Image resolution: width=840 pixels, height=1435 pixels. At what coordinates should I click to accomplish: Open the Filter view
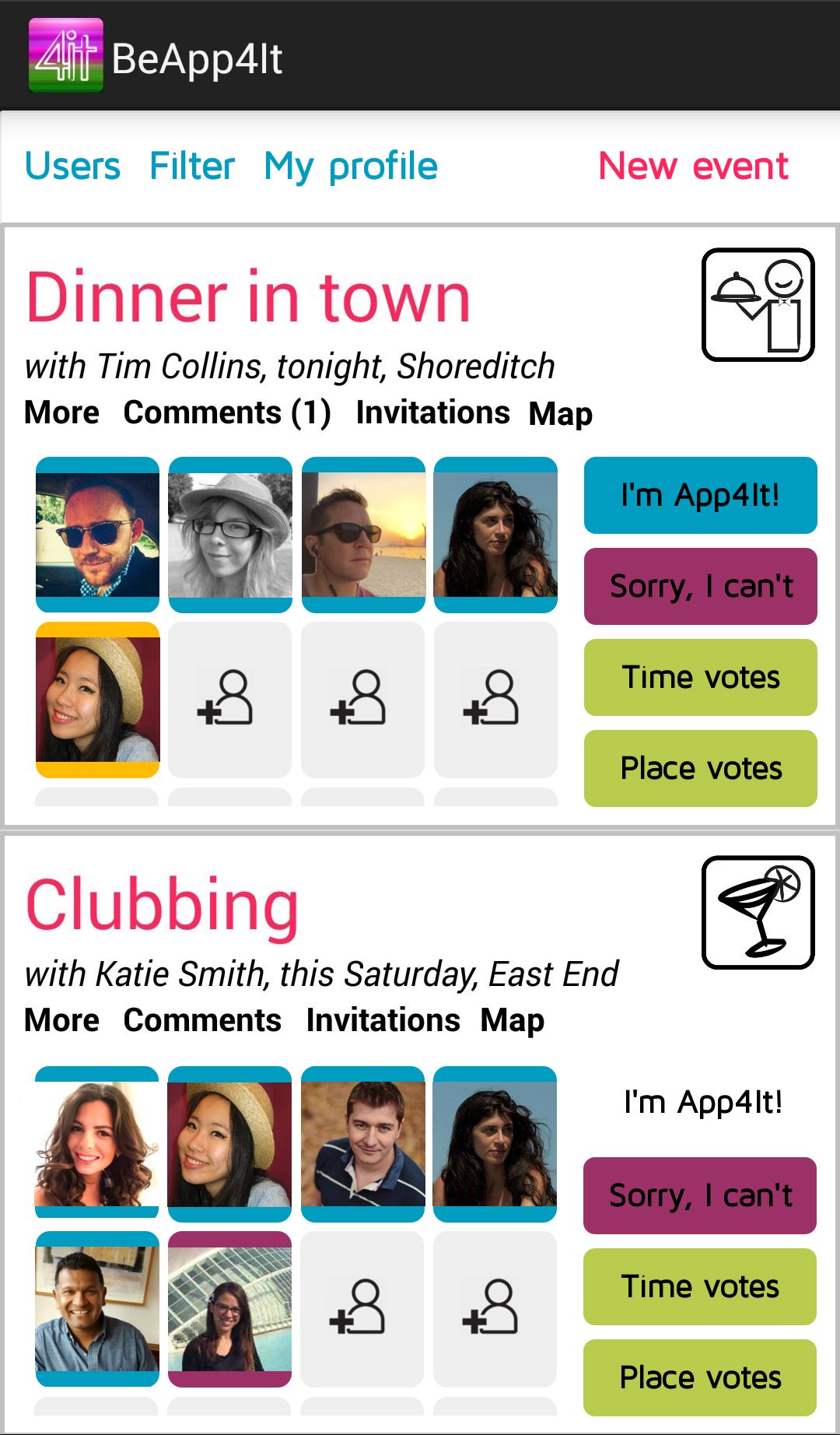(192, 165)
